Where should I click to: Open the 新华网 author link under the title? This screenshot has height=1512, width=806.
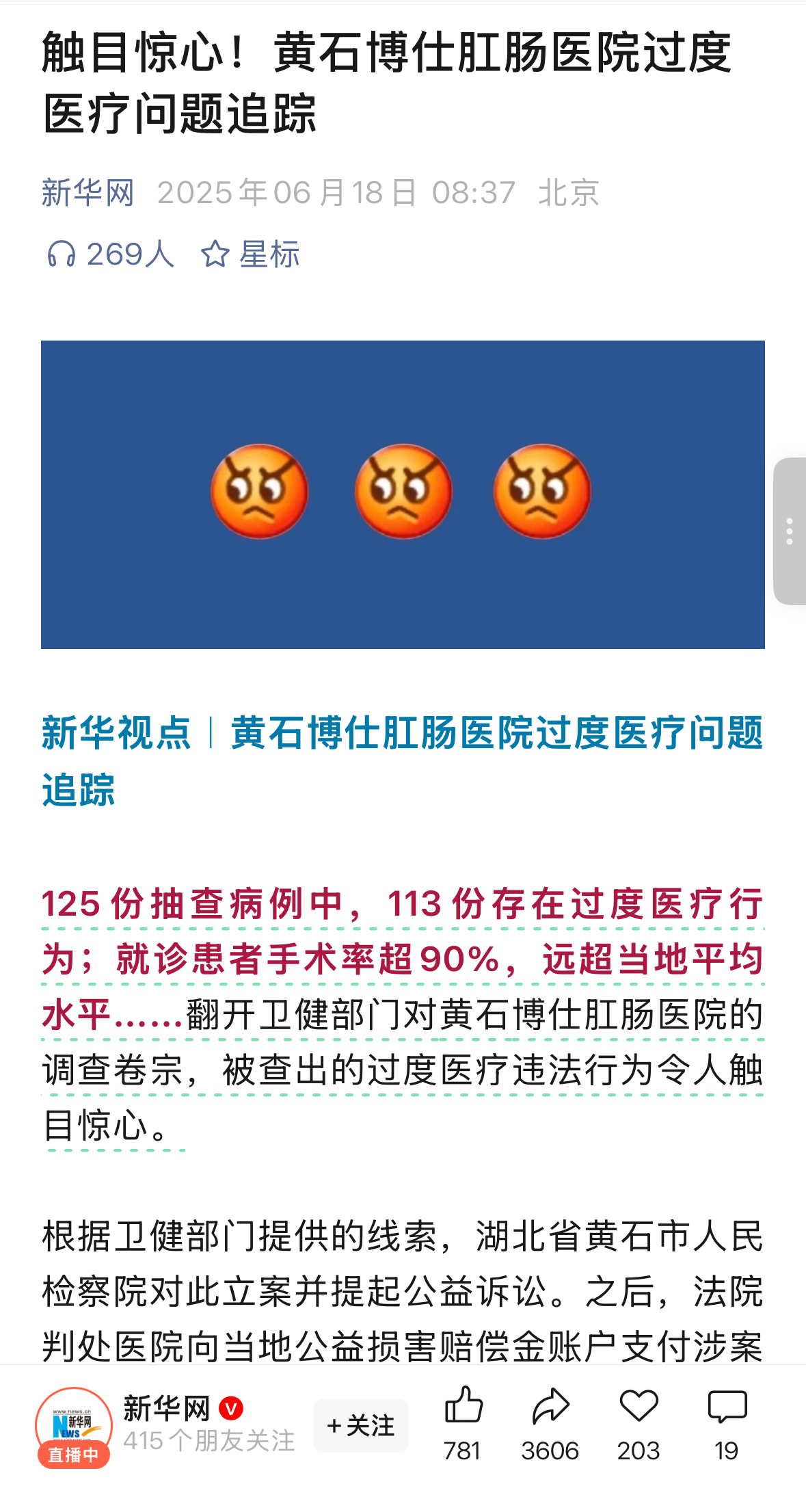pos(88,192)
